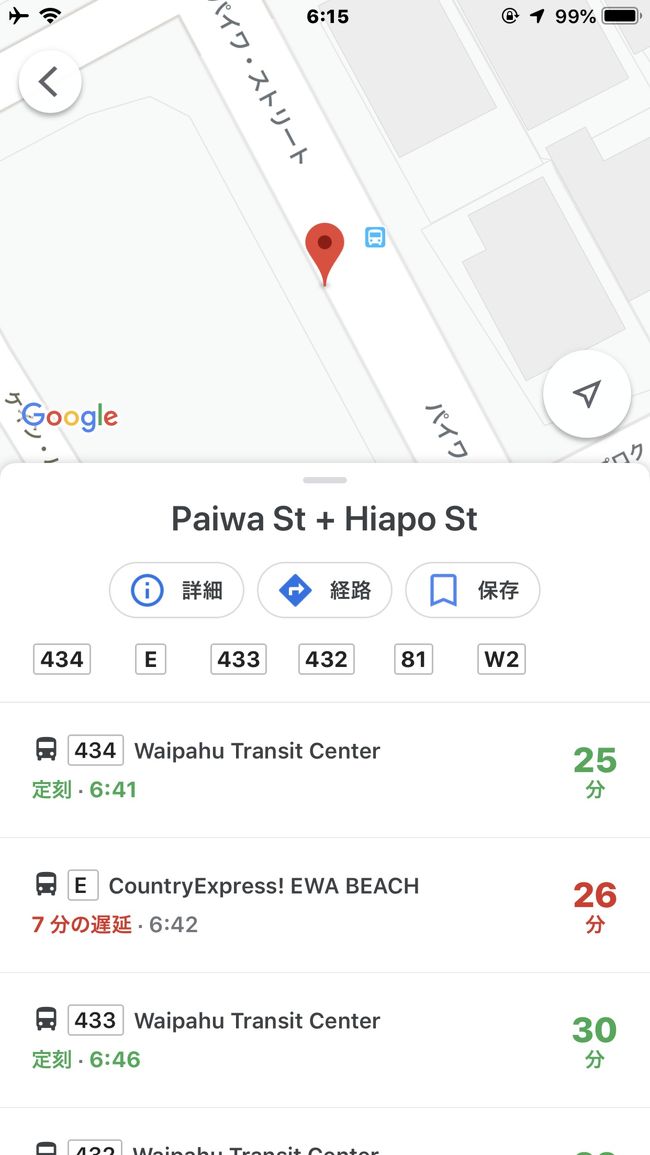This screenshot has height=1155, width=650.
Task: Select the E route chip
Action: point(150,659)
